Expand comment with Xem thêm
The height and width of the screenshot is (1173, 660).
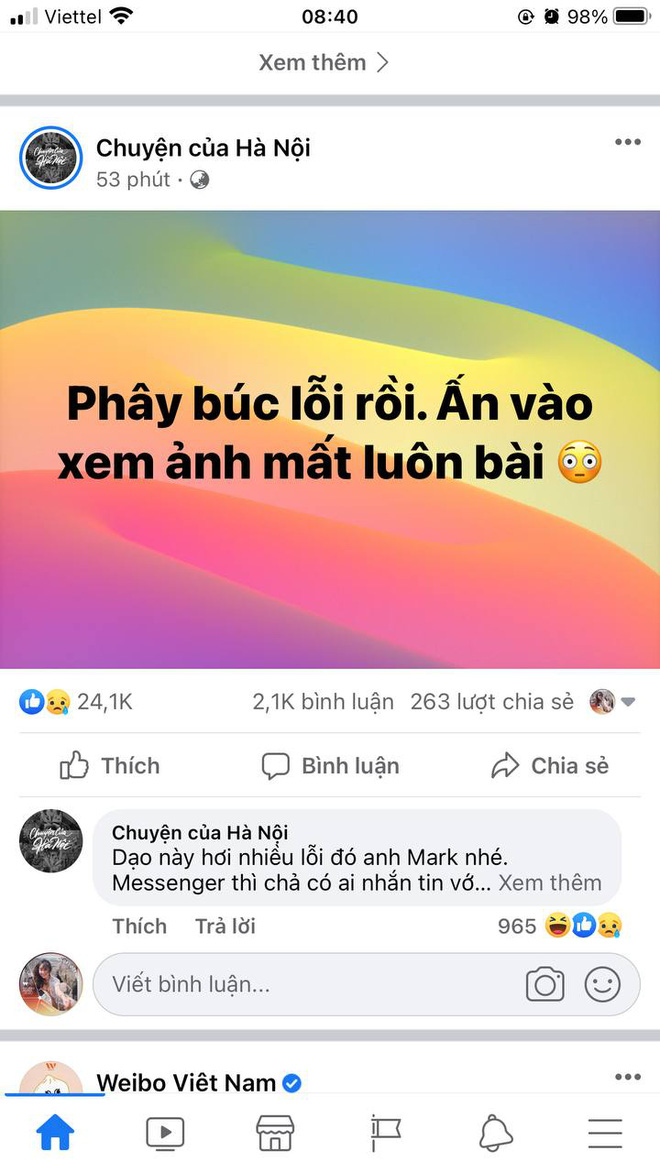pyautogui.click(x=549, y=883)
